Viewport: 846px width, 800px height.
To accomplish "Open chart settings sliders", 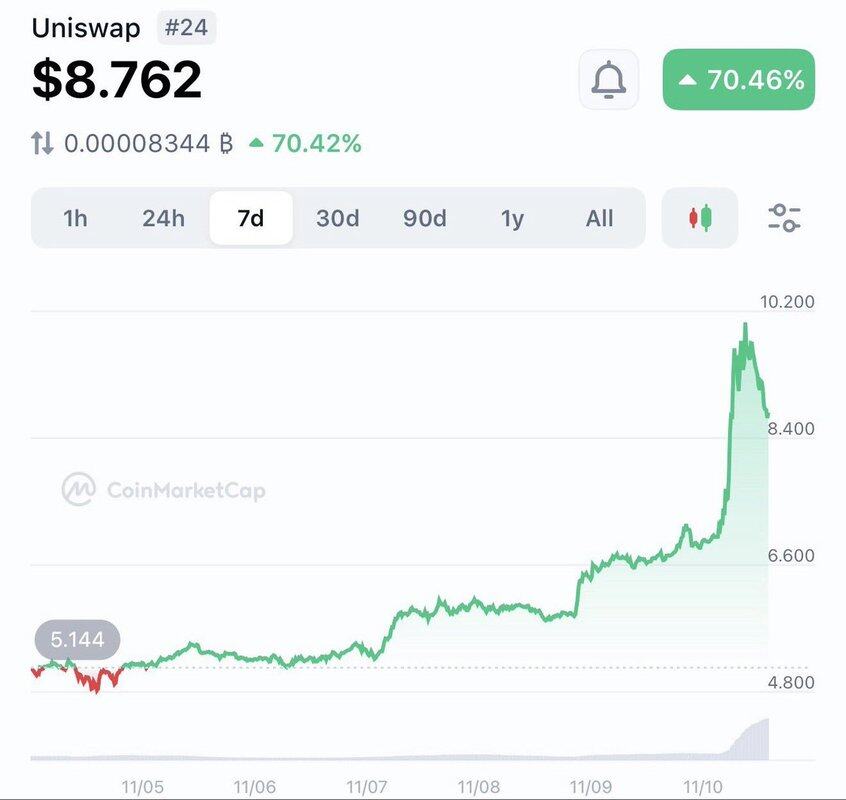I will tap(784, 218).
